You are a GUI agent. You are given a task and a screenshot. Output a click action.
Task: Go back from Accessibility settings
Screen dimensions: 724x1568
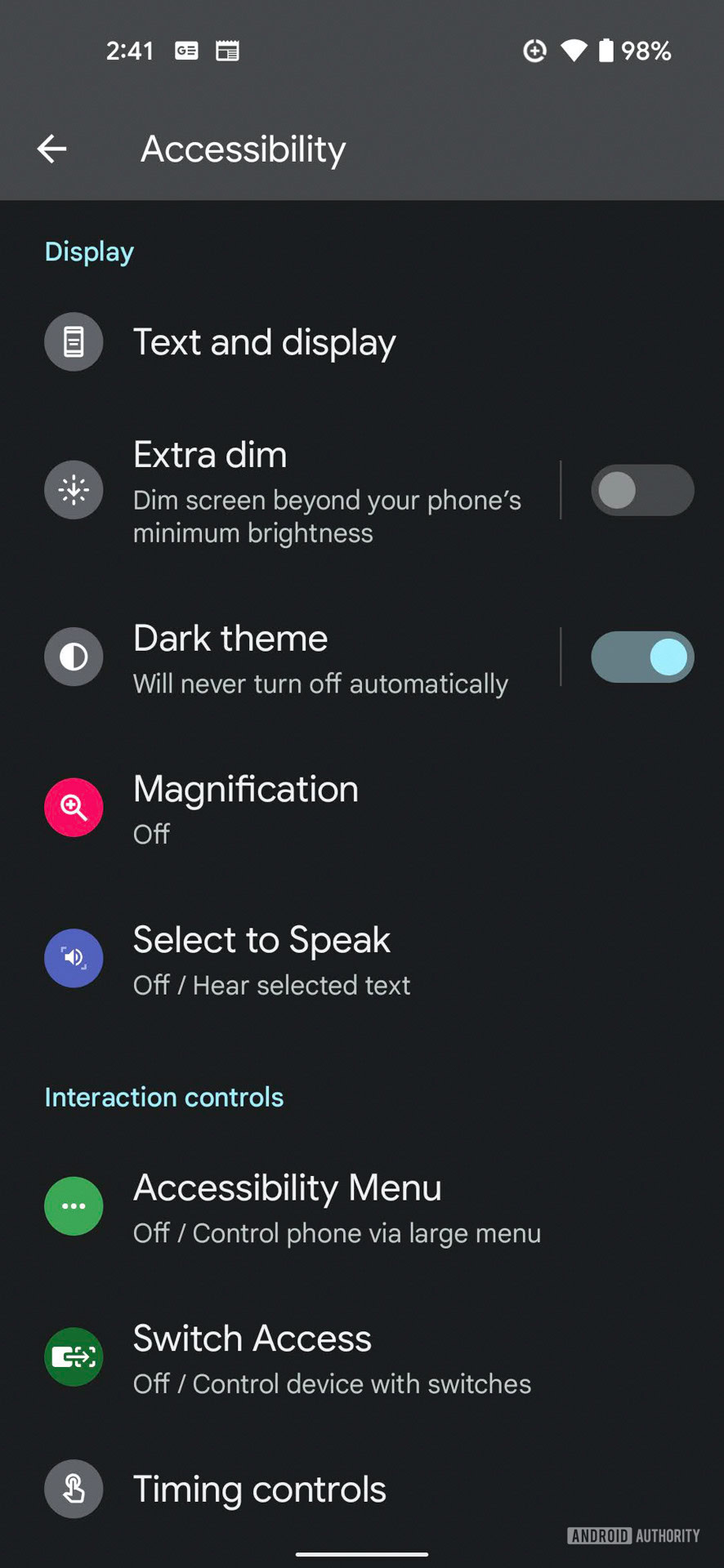click(52, 149)
